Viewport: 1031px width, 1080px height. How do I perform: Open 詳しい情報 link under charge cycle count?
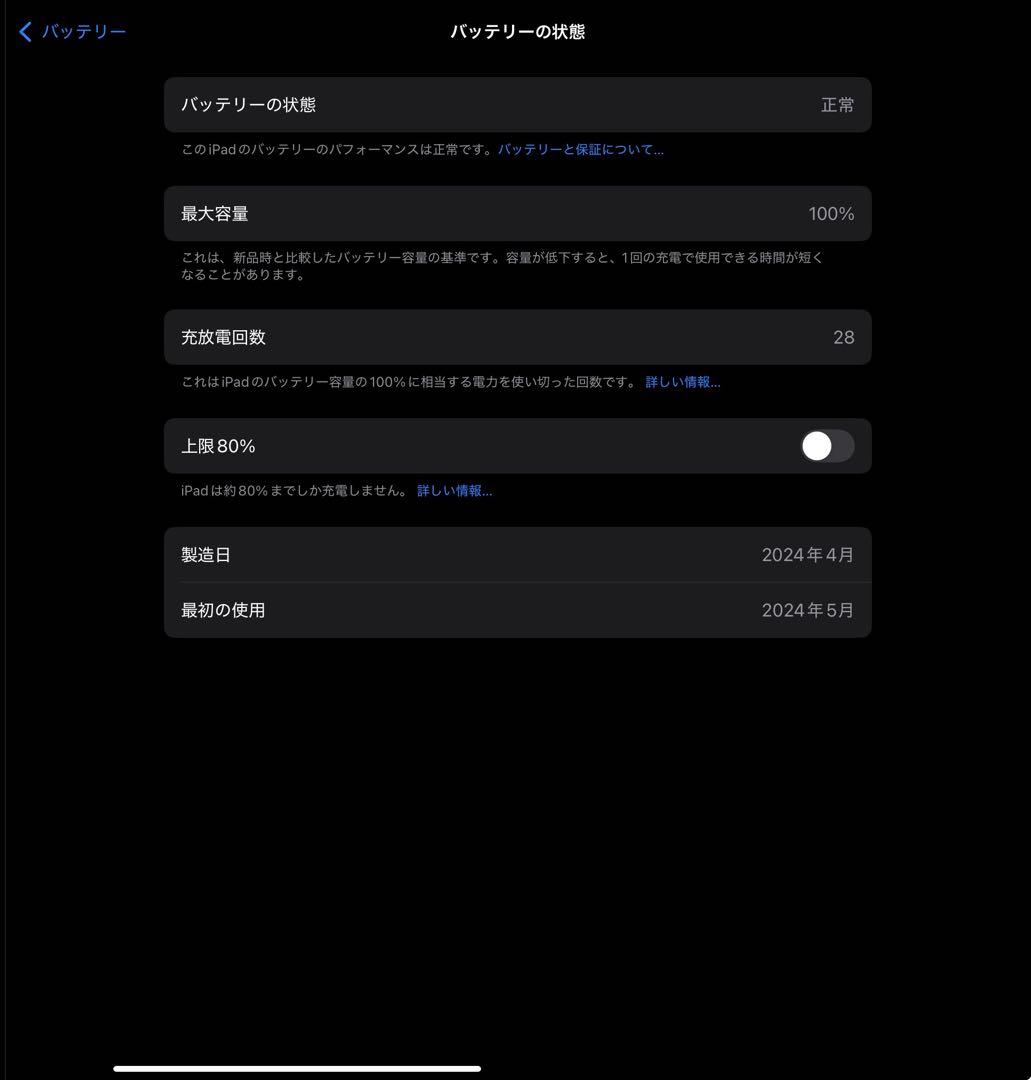(x=681, y=381)
